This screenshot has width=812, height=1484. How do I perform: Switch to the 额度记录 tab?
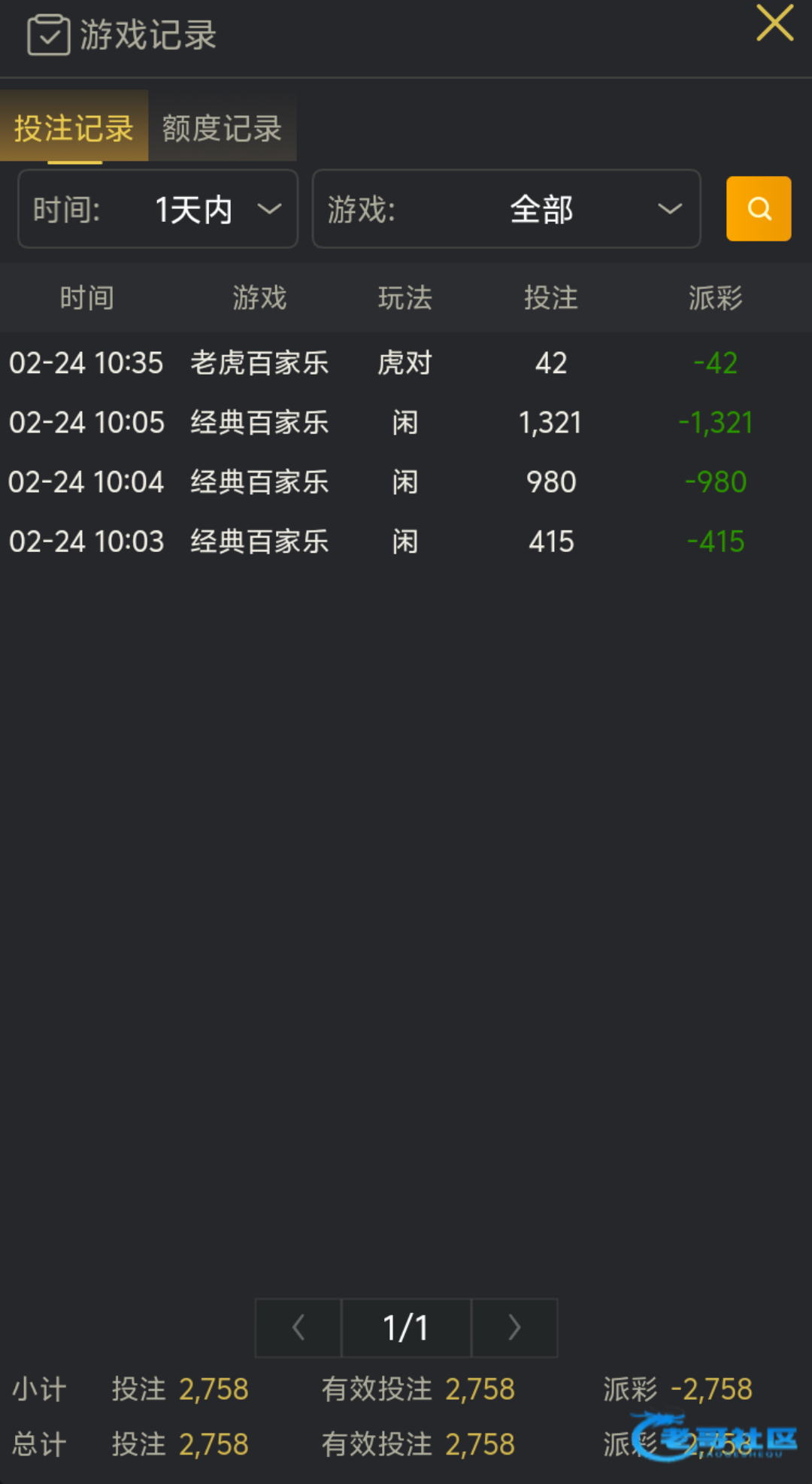tap(222, 126)
